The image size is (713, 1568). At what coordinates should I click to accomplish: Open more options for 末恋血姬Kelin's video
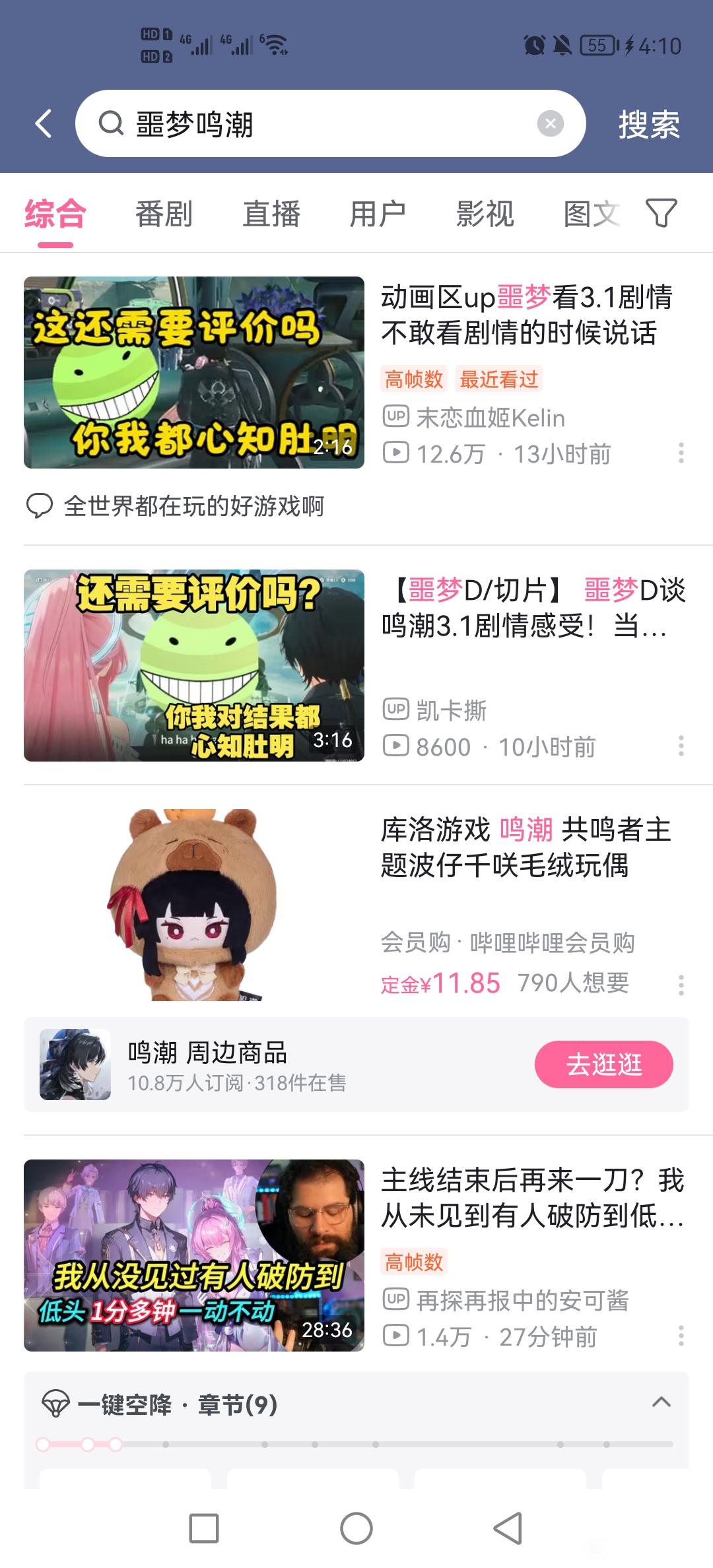coord(681,453)
